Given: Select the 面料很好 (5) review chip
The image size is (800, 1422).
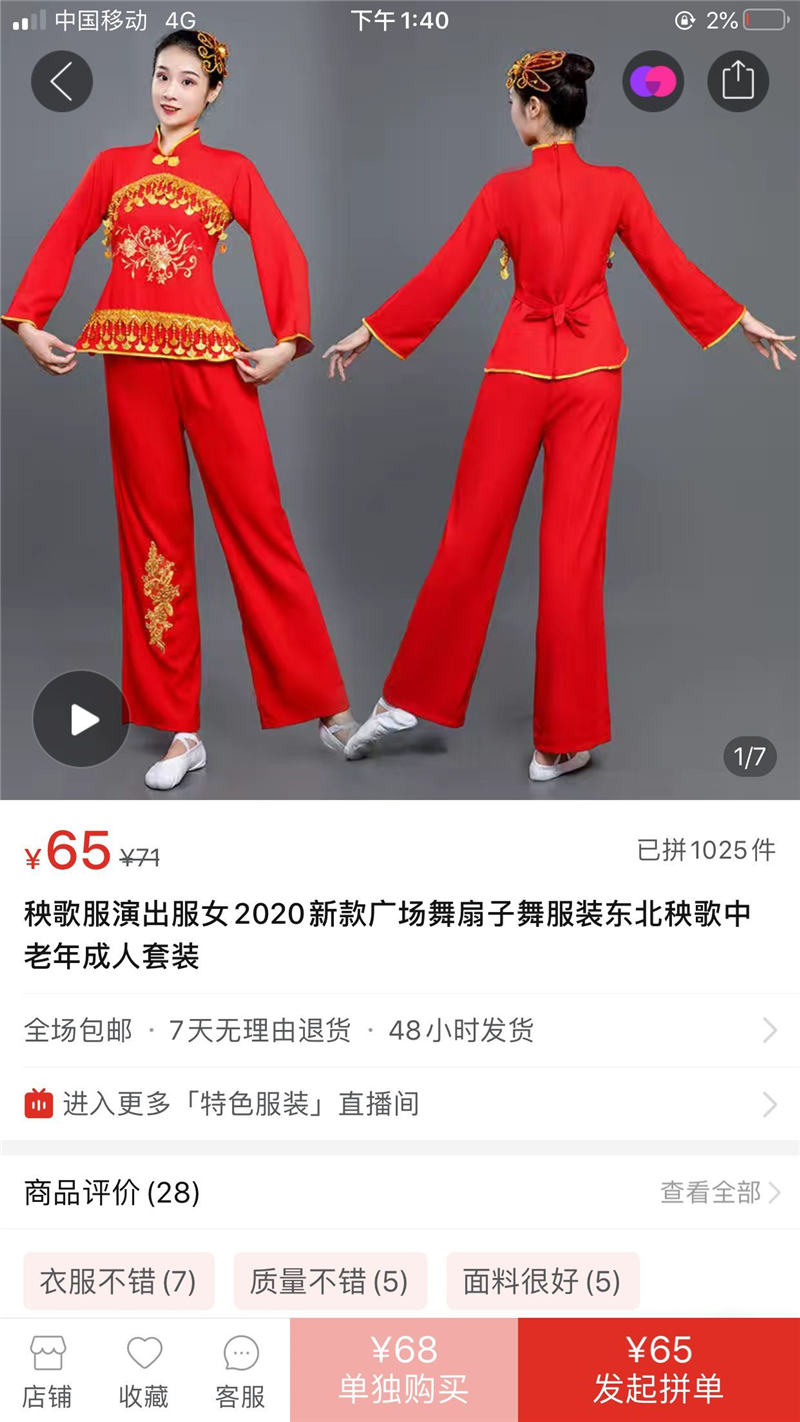Looking at the screenshot, I should click(542, 1281).
